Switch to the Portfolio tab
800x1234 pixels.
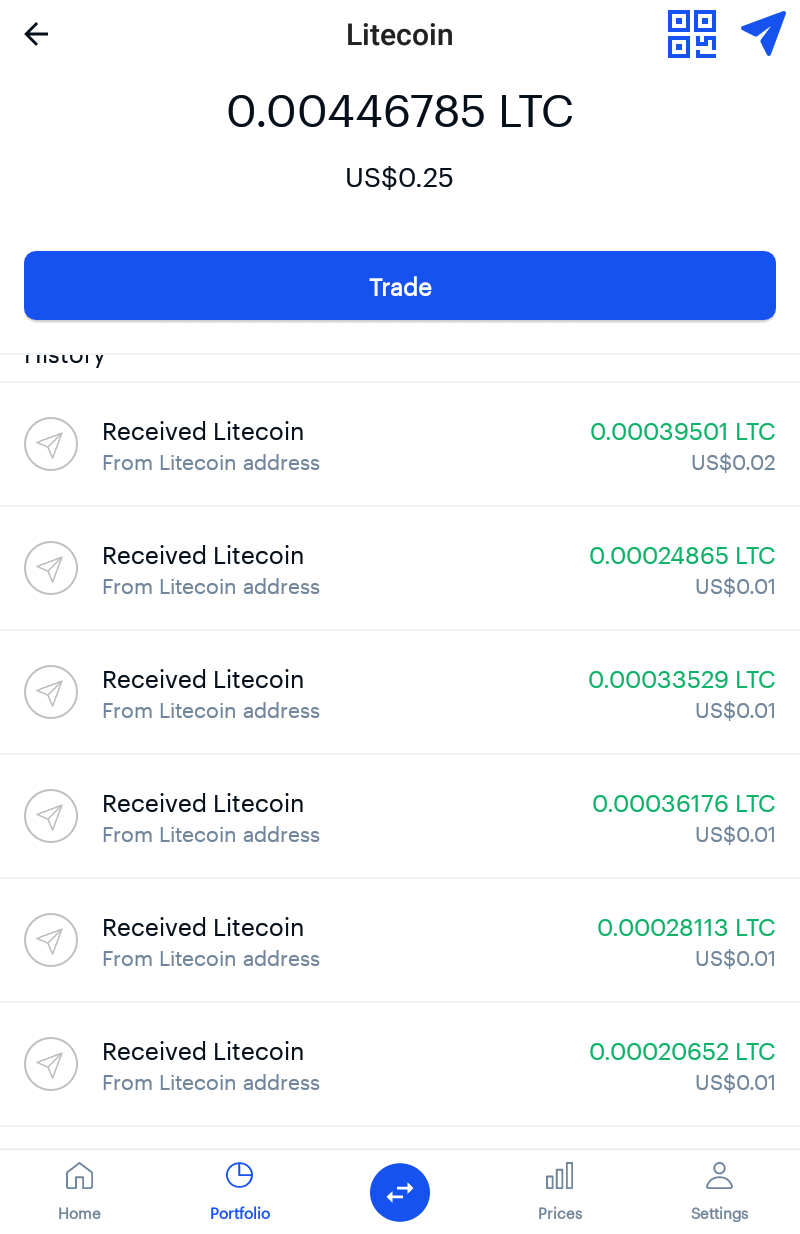pos(240,1191)
